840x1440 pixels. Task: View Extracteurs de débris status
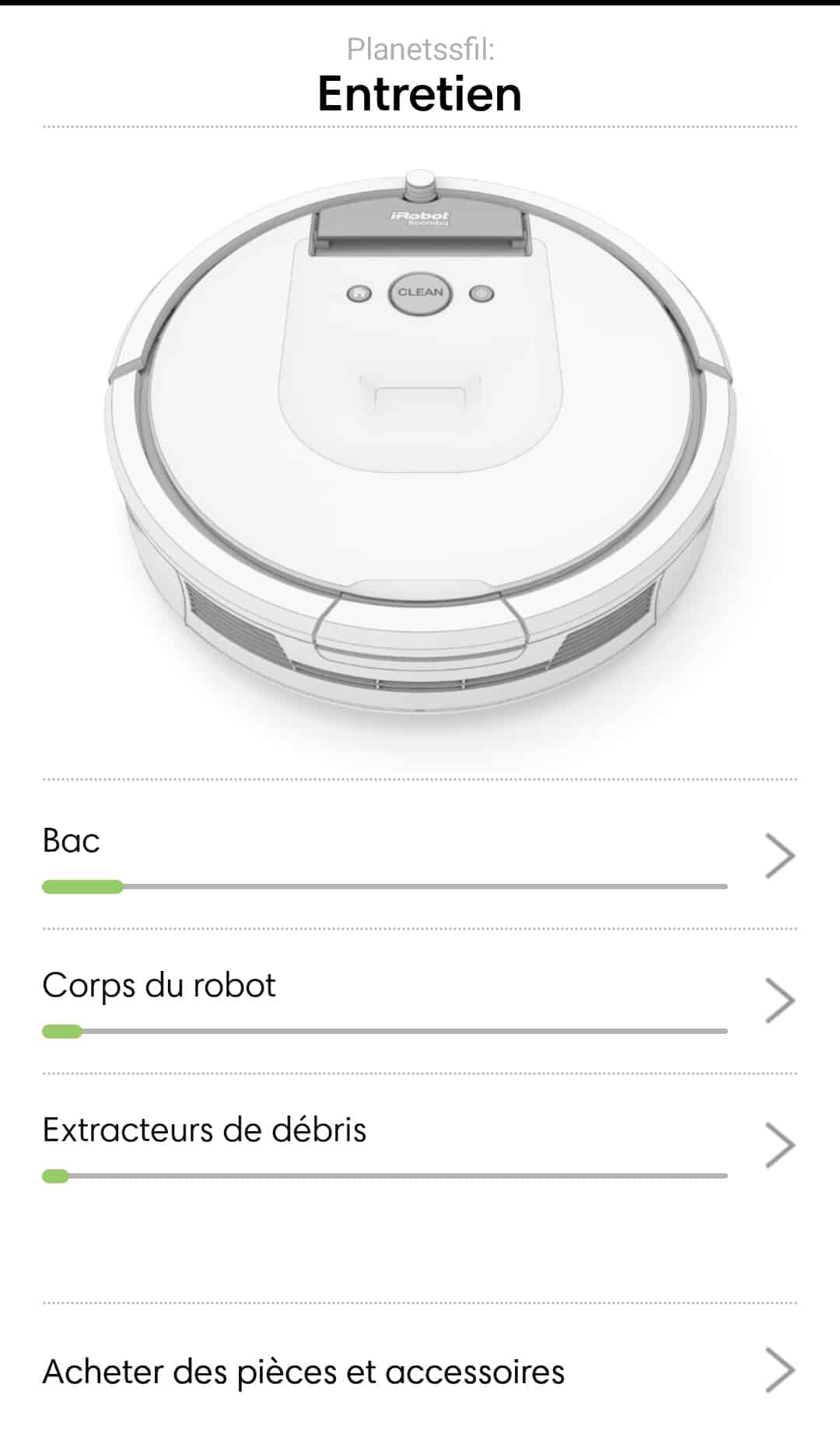[420, 1145]
